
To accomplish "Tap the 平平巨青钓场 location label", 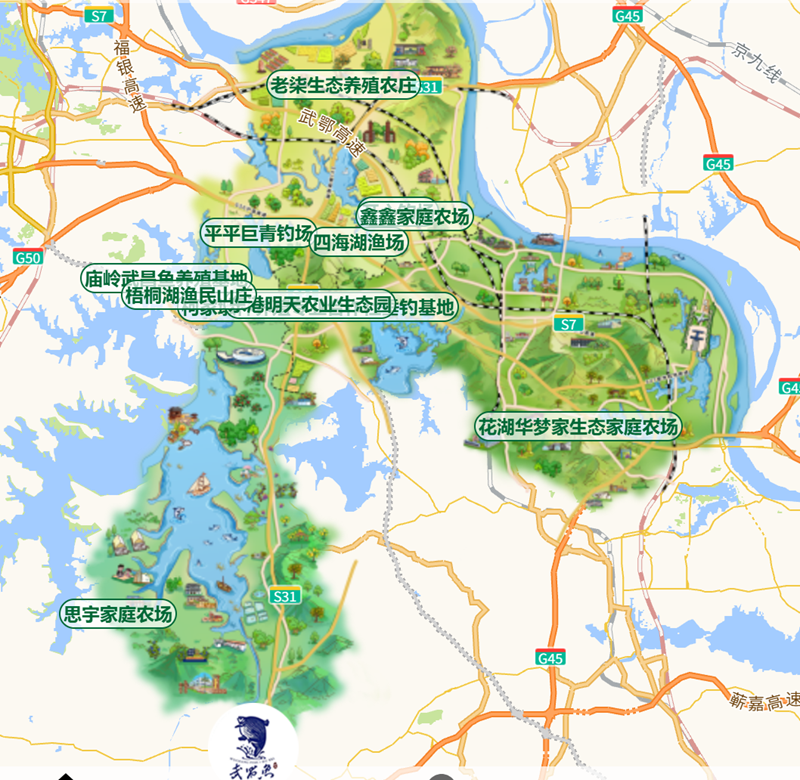I will pos(259,234).
